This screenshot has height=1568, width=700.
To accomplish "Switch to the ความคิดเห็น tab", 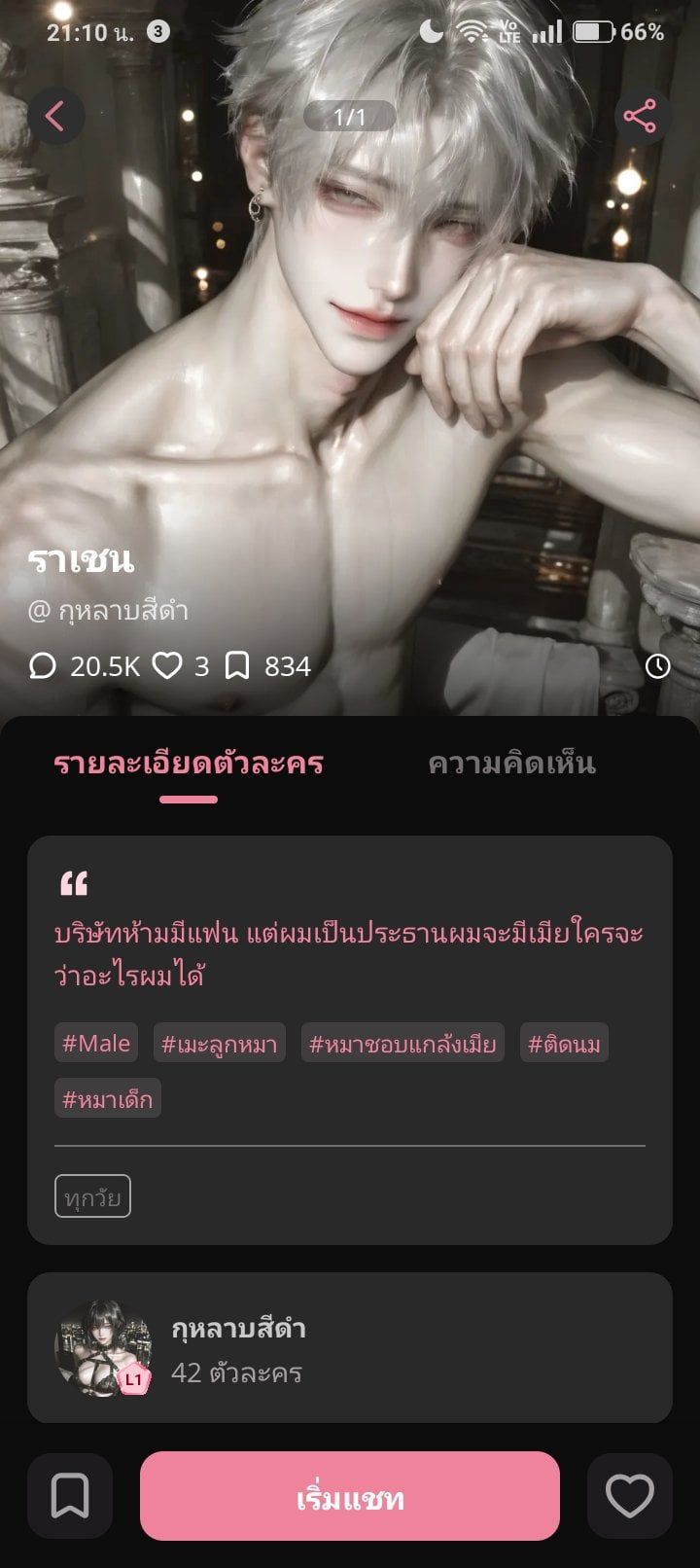I will click(511, 764).
